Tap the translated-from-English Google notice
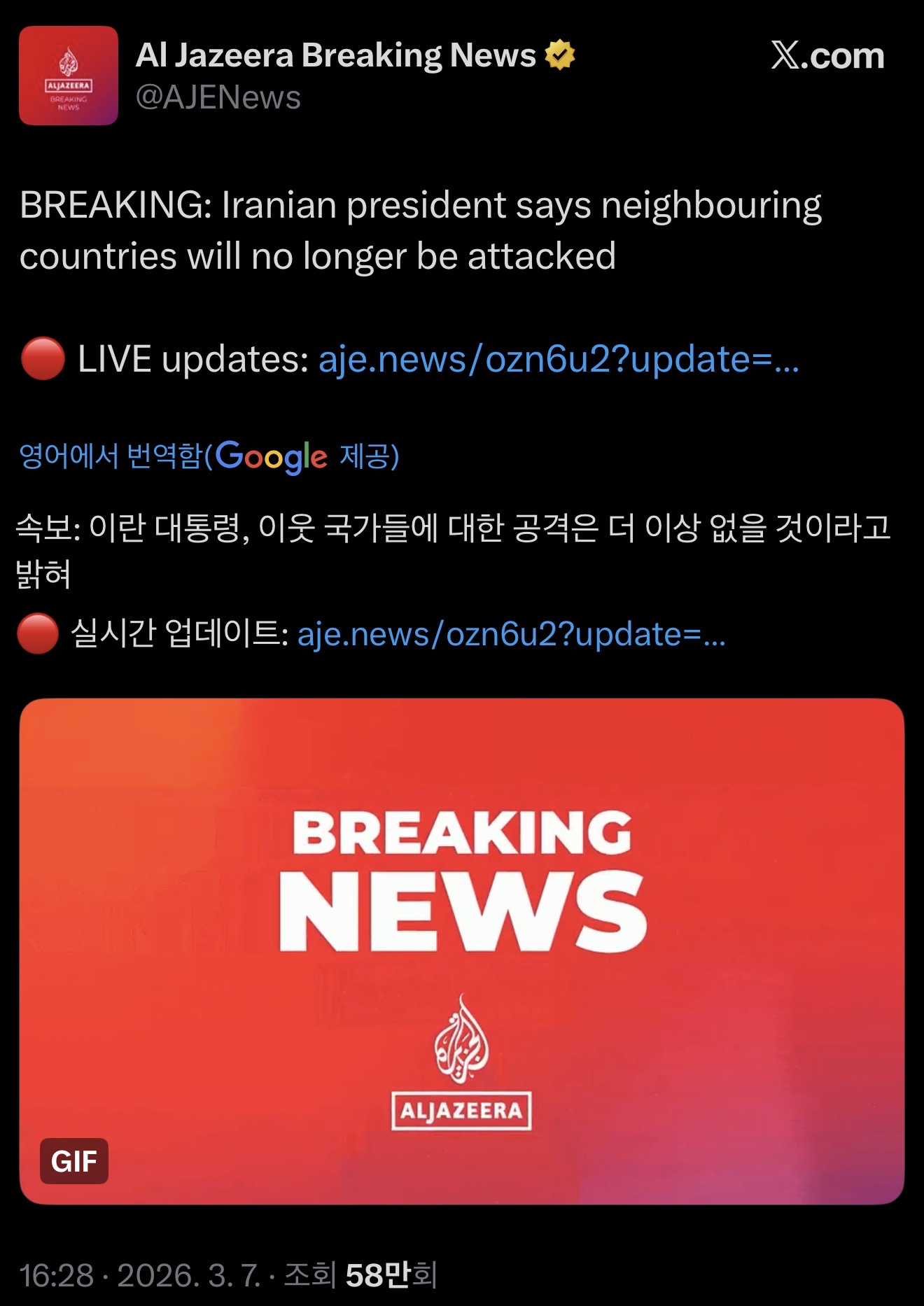 click(209, 456)
